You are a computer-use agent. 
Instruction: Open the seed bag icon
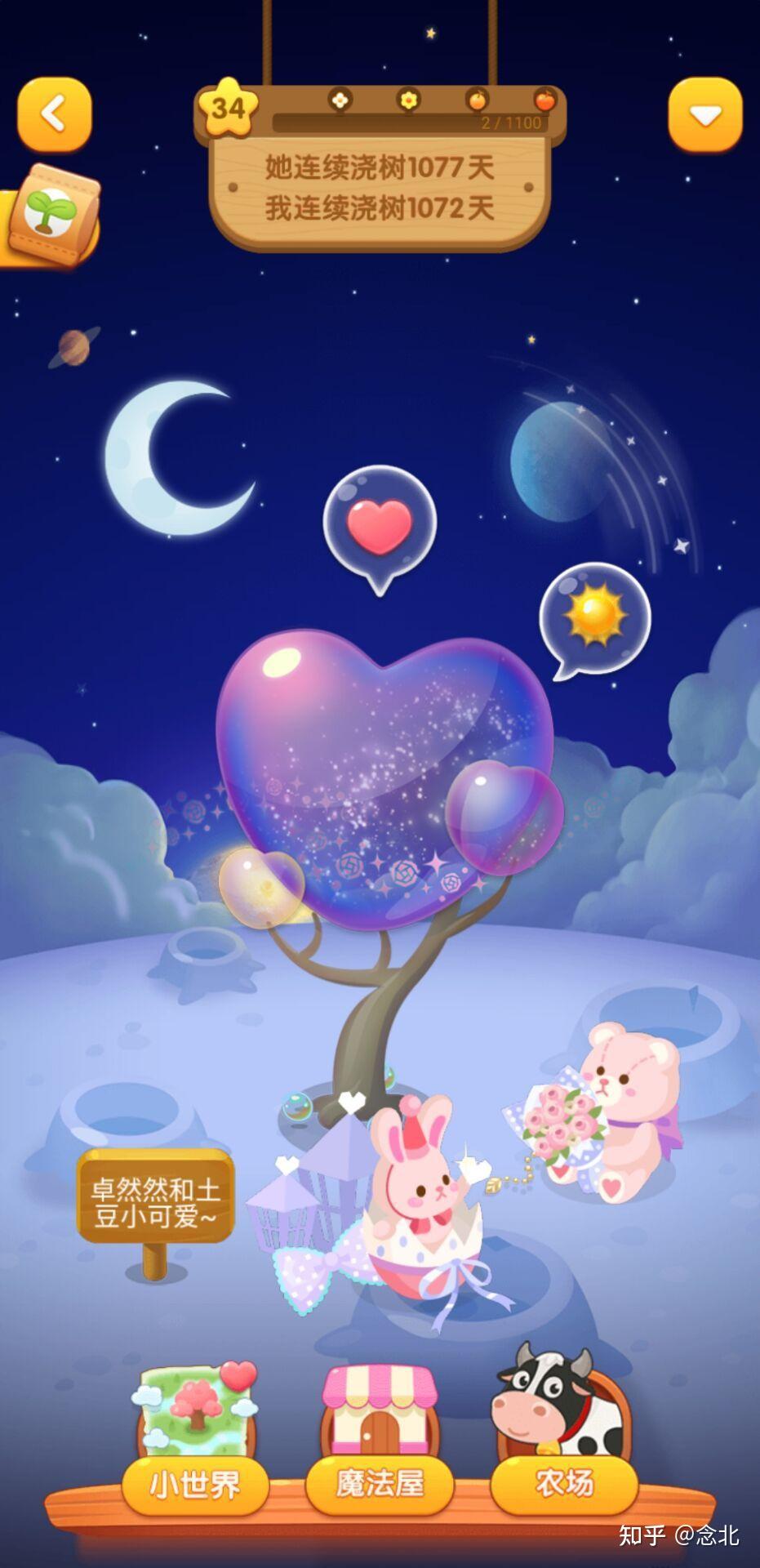point(51,215)
